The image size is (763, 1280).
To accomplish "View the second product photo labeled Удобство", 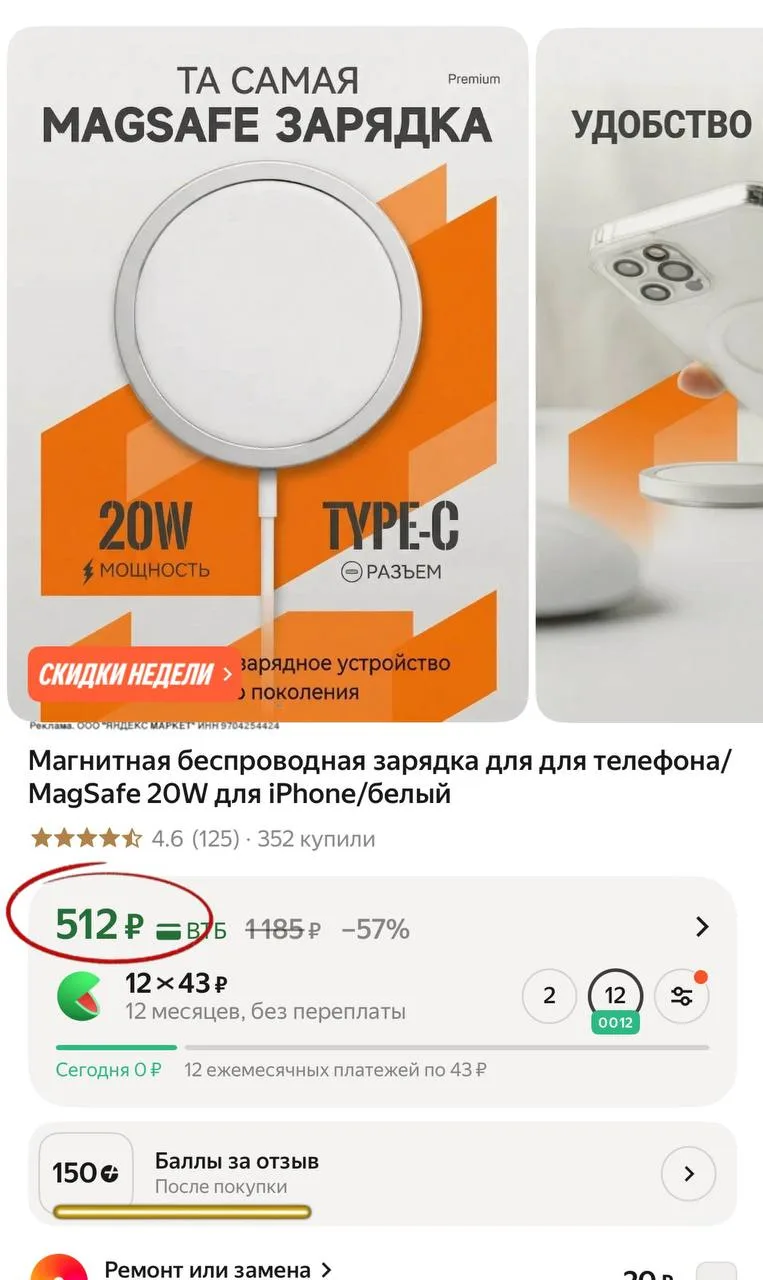I will (x=650, y=370).
